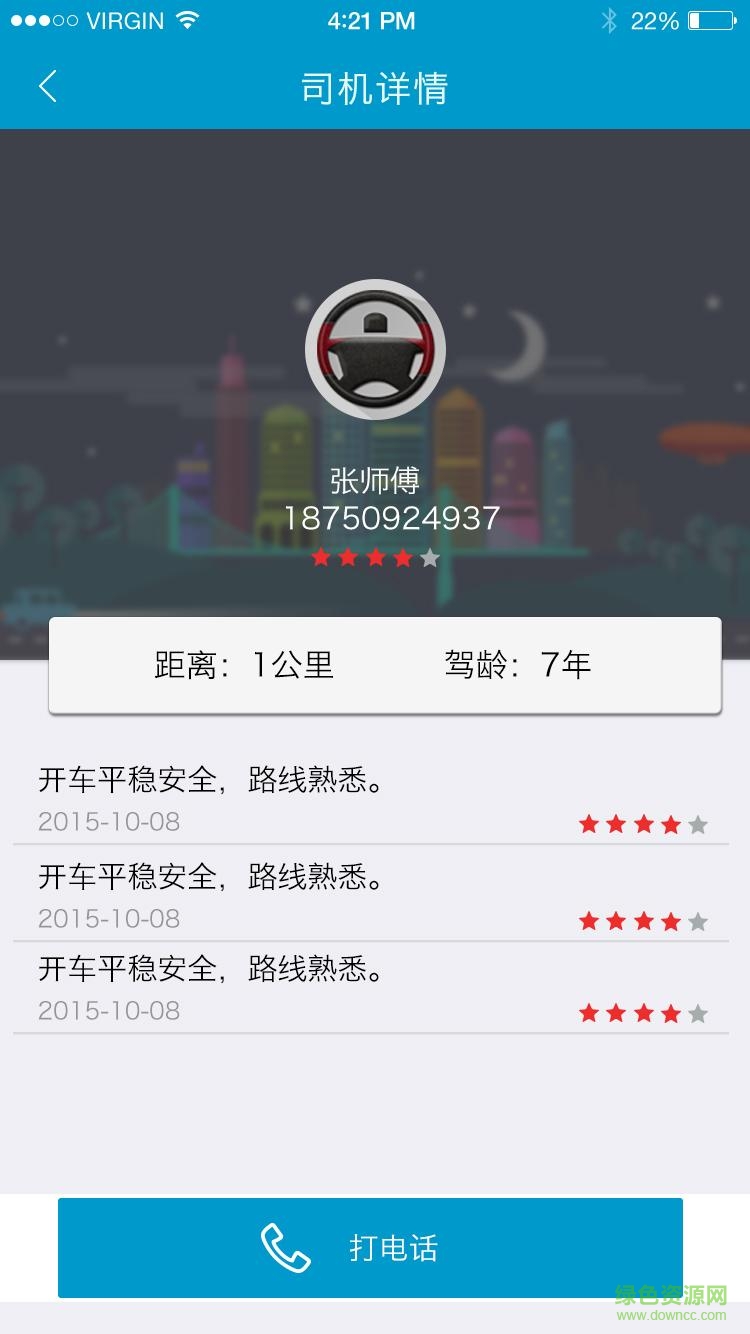Select the 司机详情 title bar
This screenshot has height=1334, width=750.
coord(375,87)
